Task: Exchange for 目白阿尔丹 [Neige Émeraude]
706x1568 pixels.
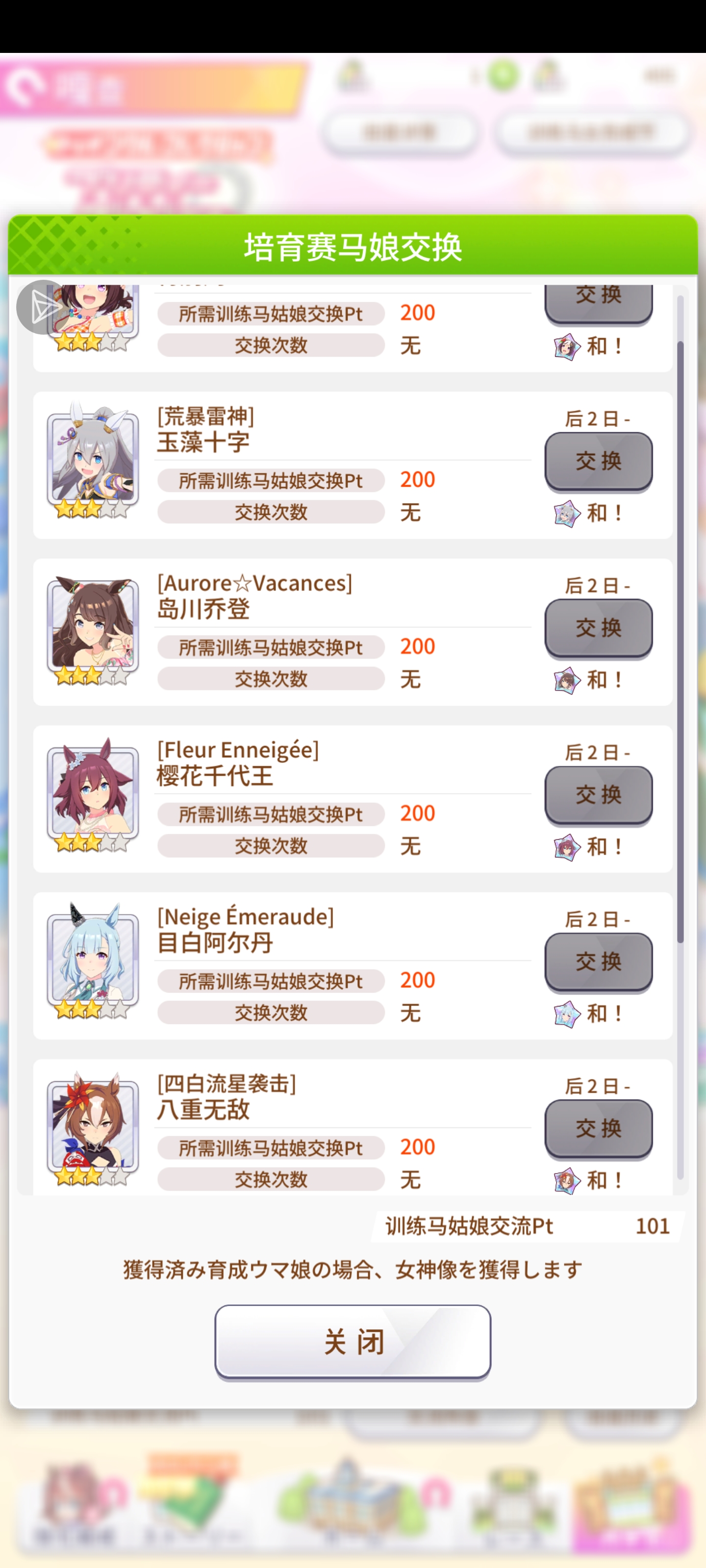Action: click(598, 961)
